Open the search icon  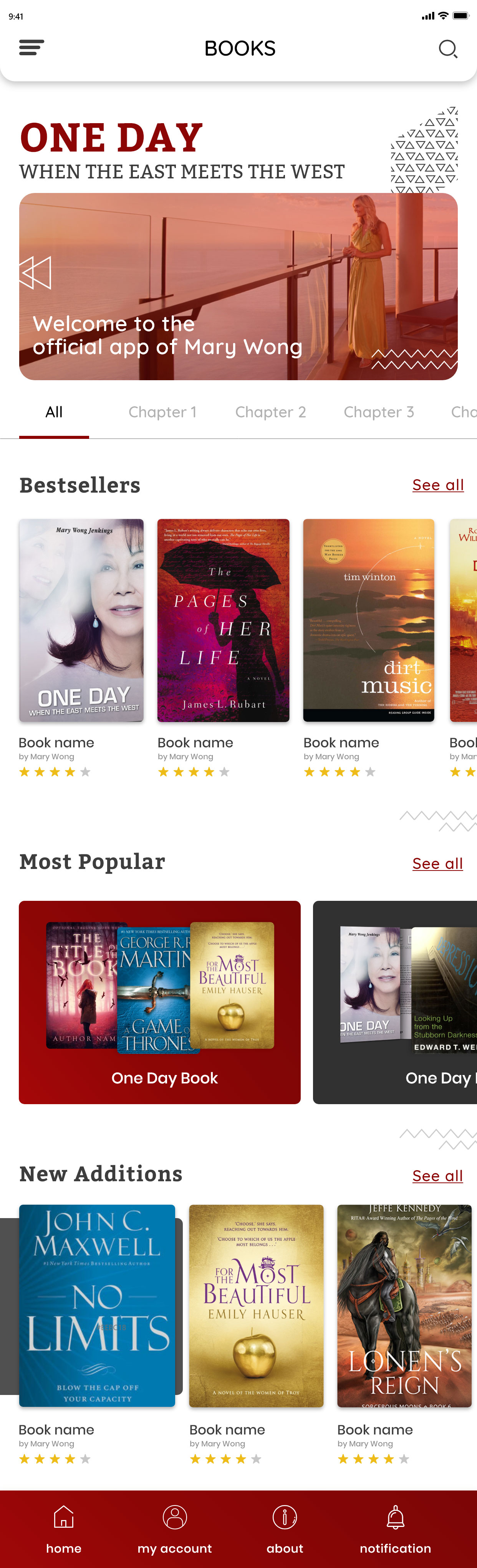point(448,49)
